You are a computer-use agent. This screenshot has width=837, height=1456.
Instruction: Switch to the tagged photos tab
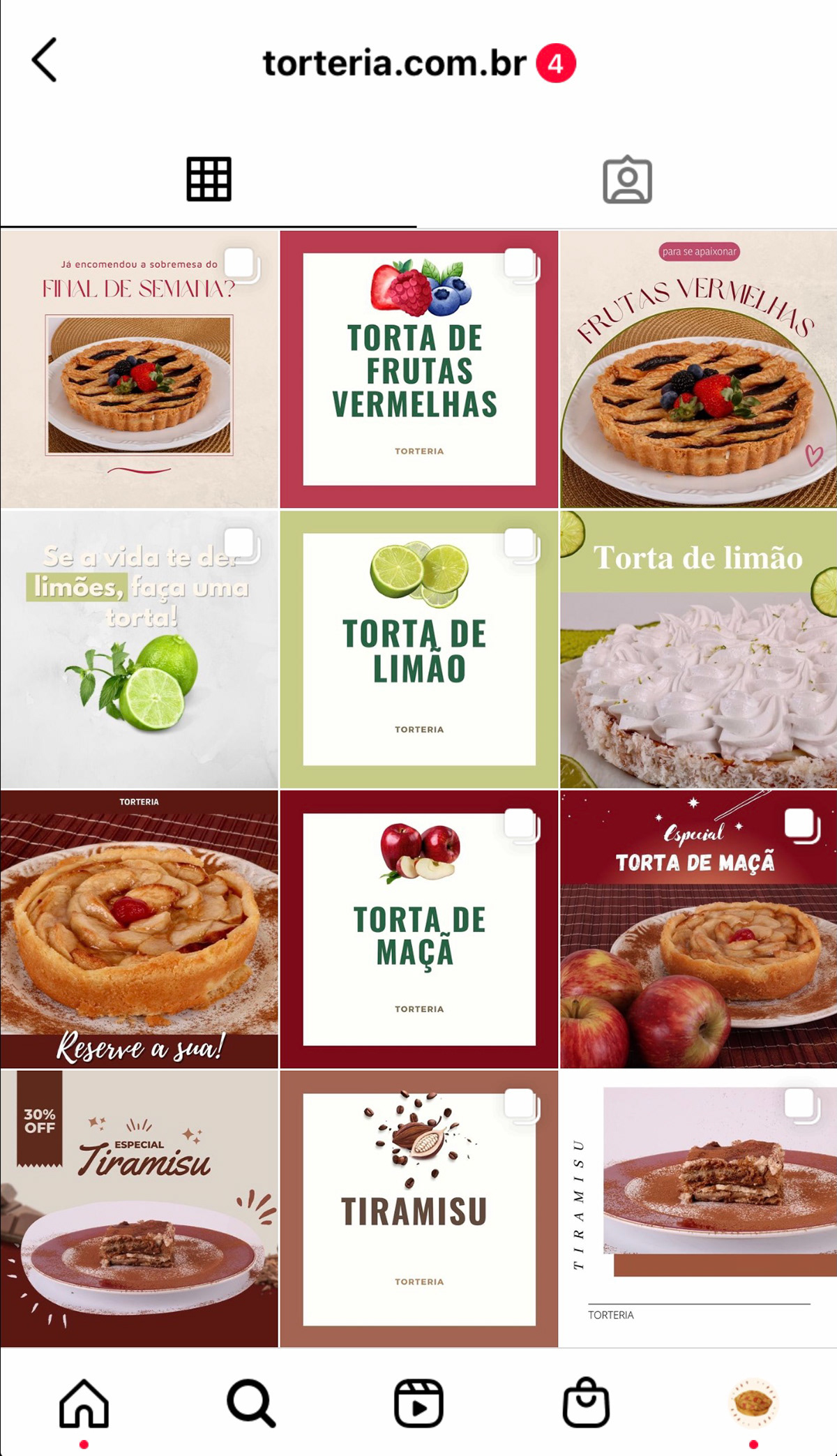(x=627, y=180)
